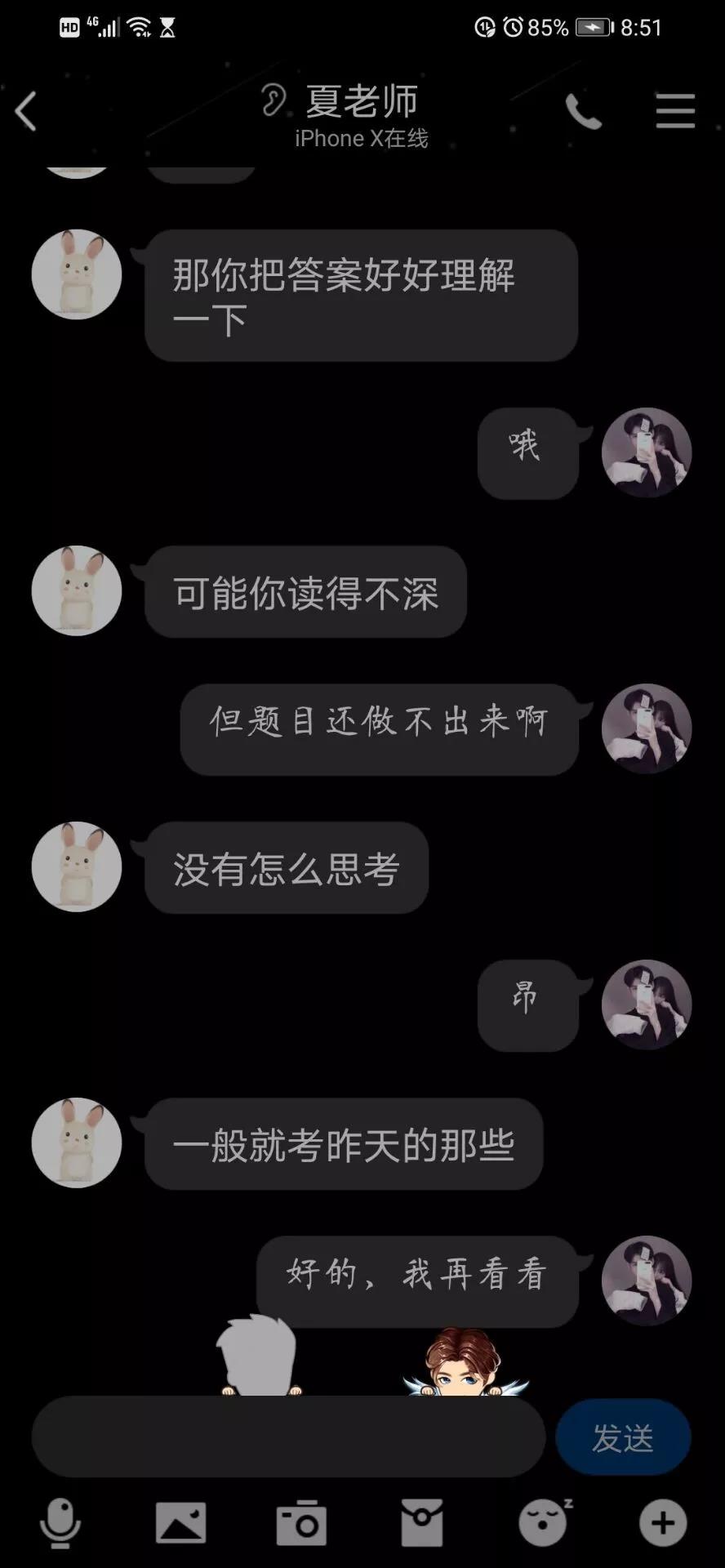
Task: Open my own avatar next to 哦
Action: (647, 452)
